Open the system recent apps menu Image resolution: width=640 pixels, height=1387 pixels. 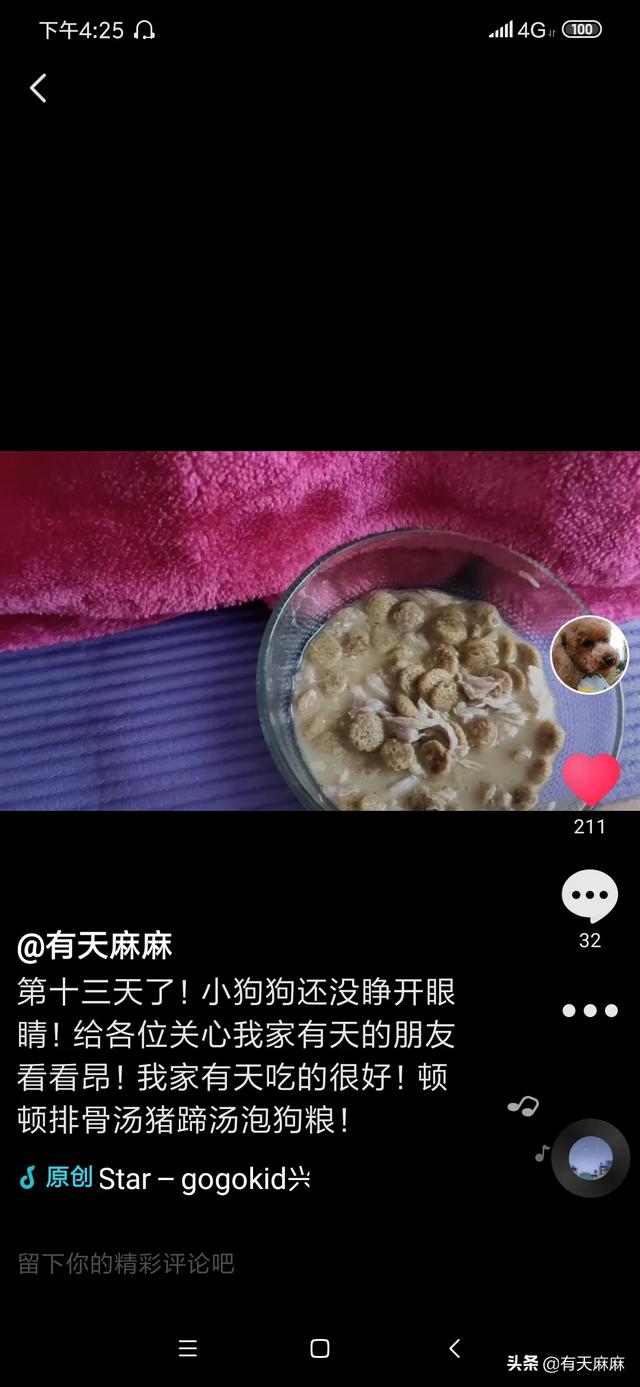pyautogui.click(x=187, y=1348)
